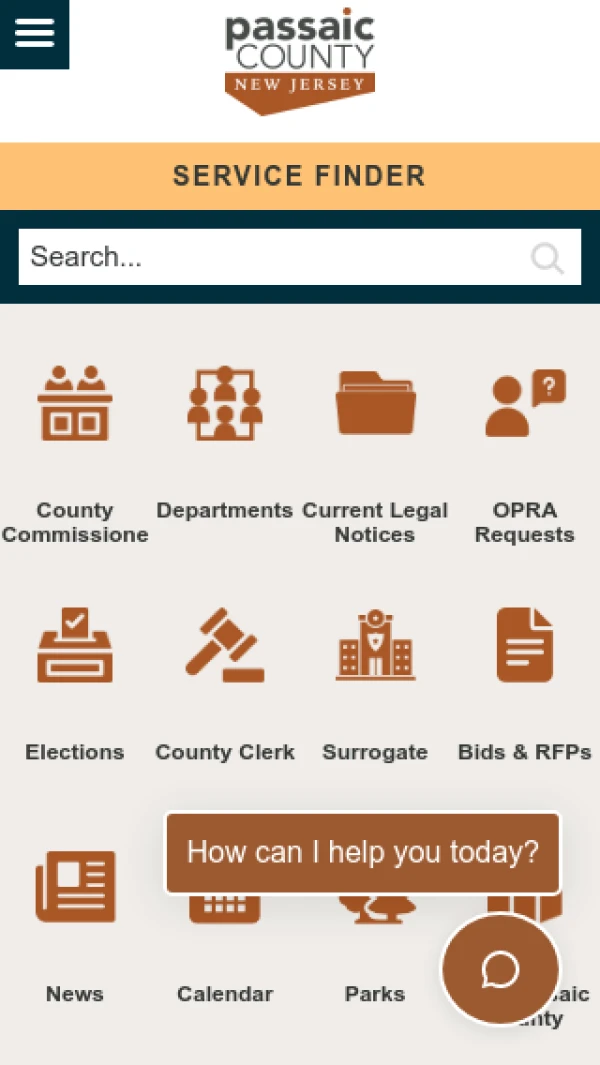600x1065 pixels.
Task: Open the hamburger navigation menu
Action: click(x=34, y=34)
